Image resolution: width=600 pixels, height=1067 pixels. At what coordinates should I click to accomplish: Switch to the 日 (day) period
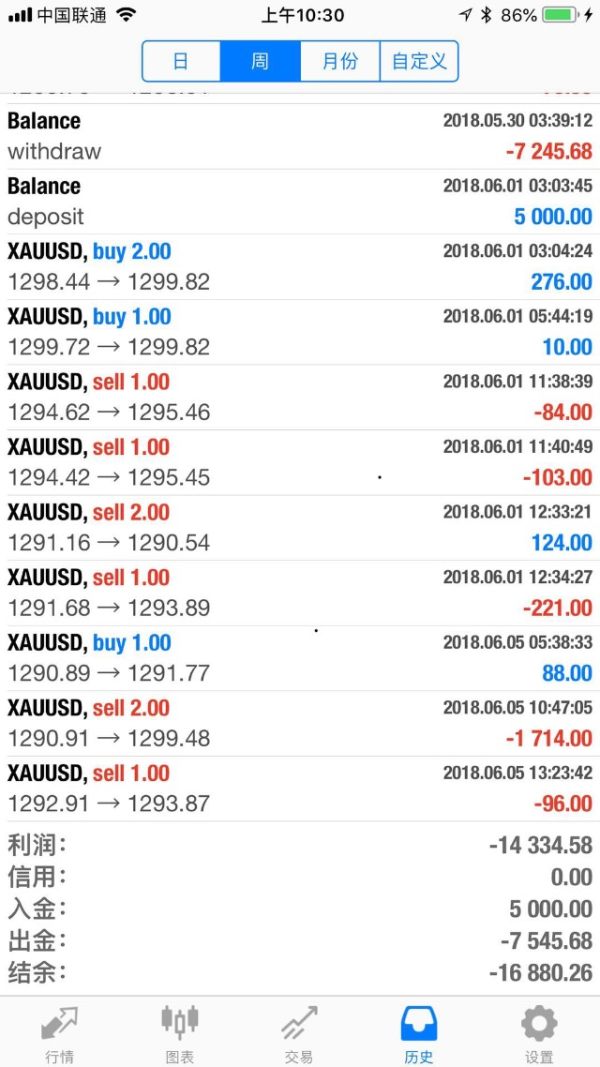tap(181, 61)
